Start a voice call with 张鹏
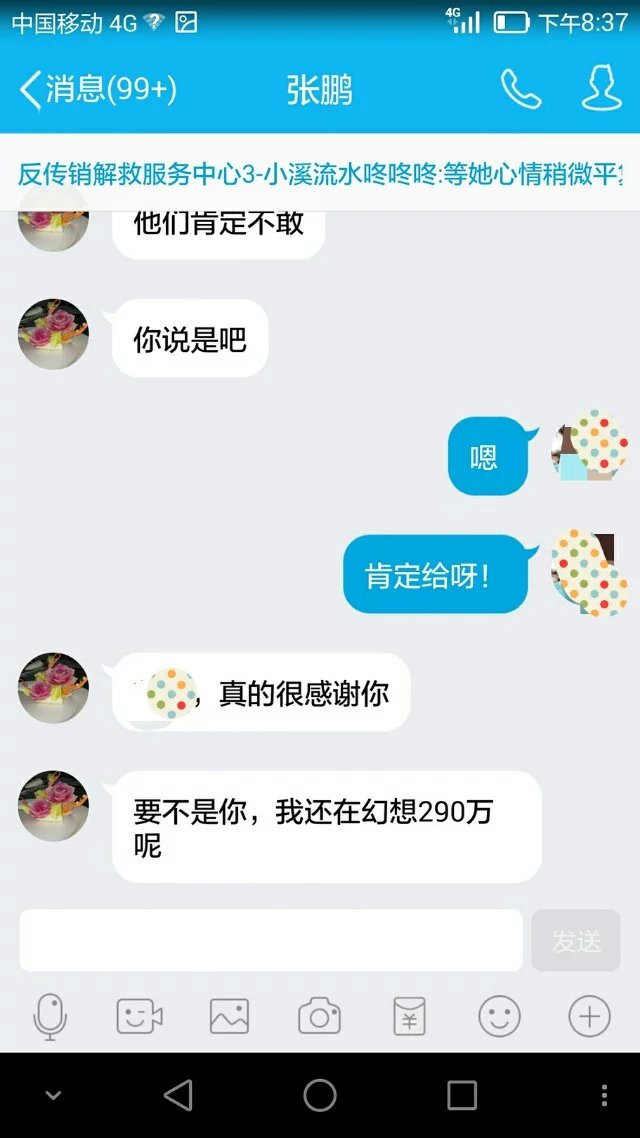Screen dimensions: 640x1138 (x=520, y=90)
